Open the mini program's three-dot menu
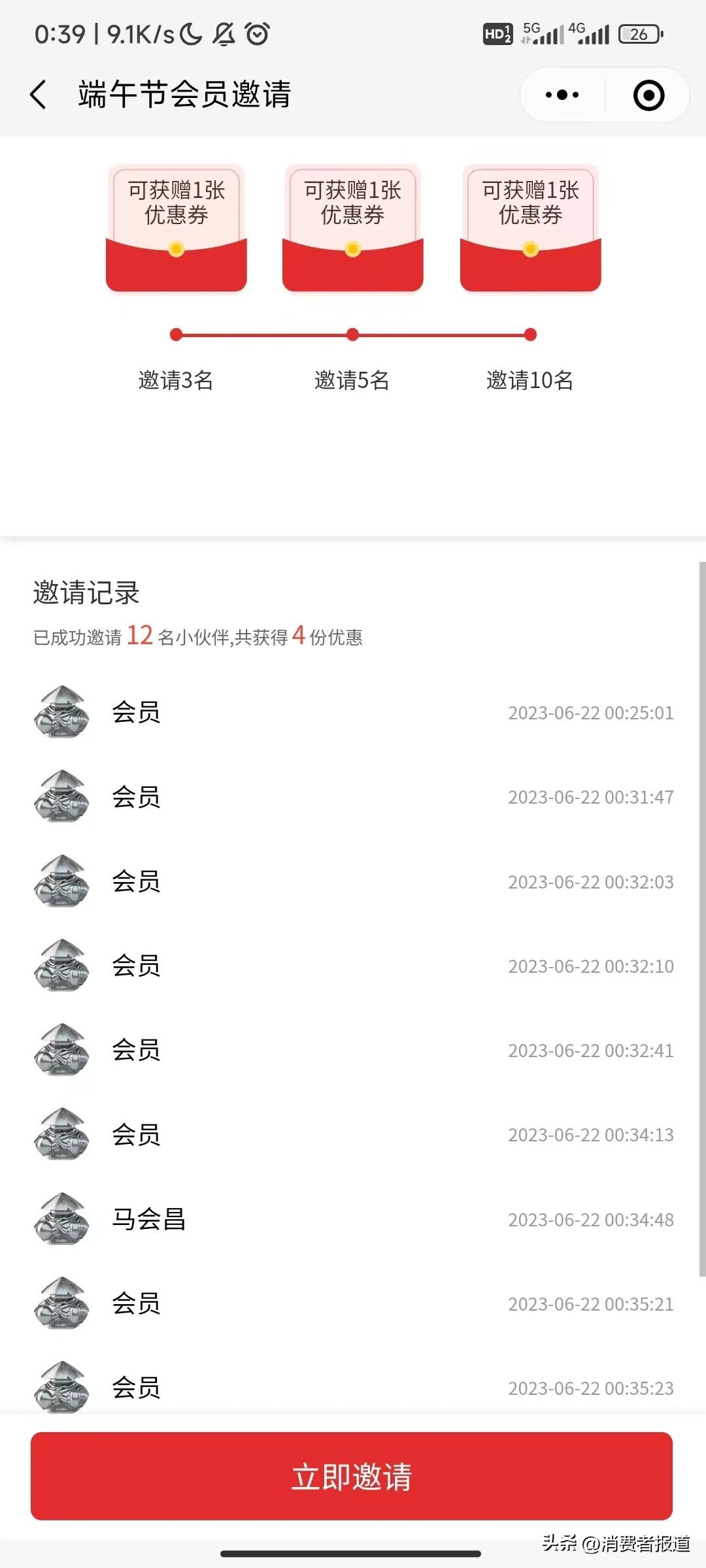The height and width of the screenshot is (1568, 706). coord(562,95)
